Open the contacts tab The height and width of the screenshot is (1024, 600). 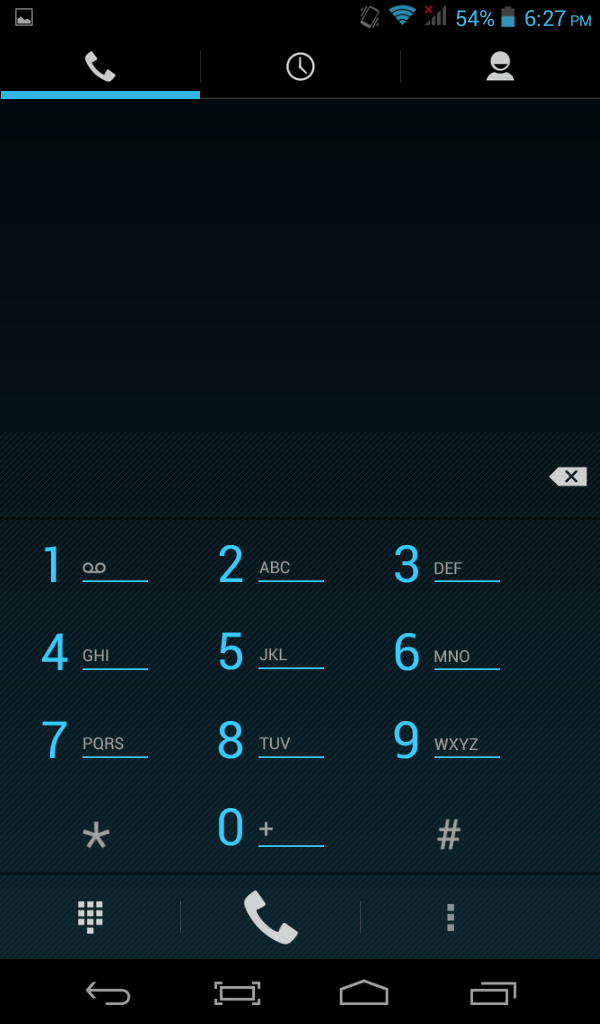pyautogui.click(x=500, y=67)
